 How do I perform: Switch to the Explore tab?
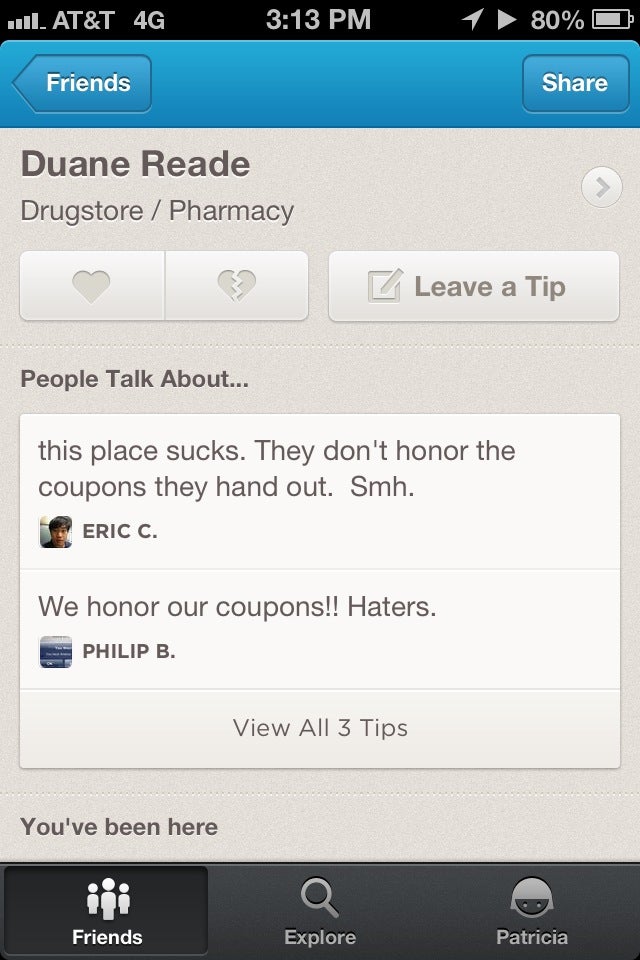pos(320,911)
